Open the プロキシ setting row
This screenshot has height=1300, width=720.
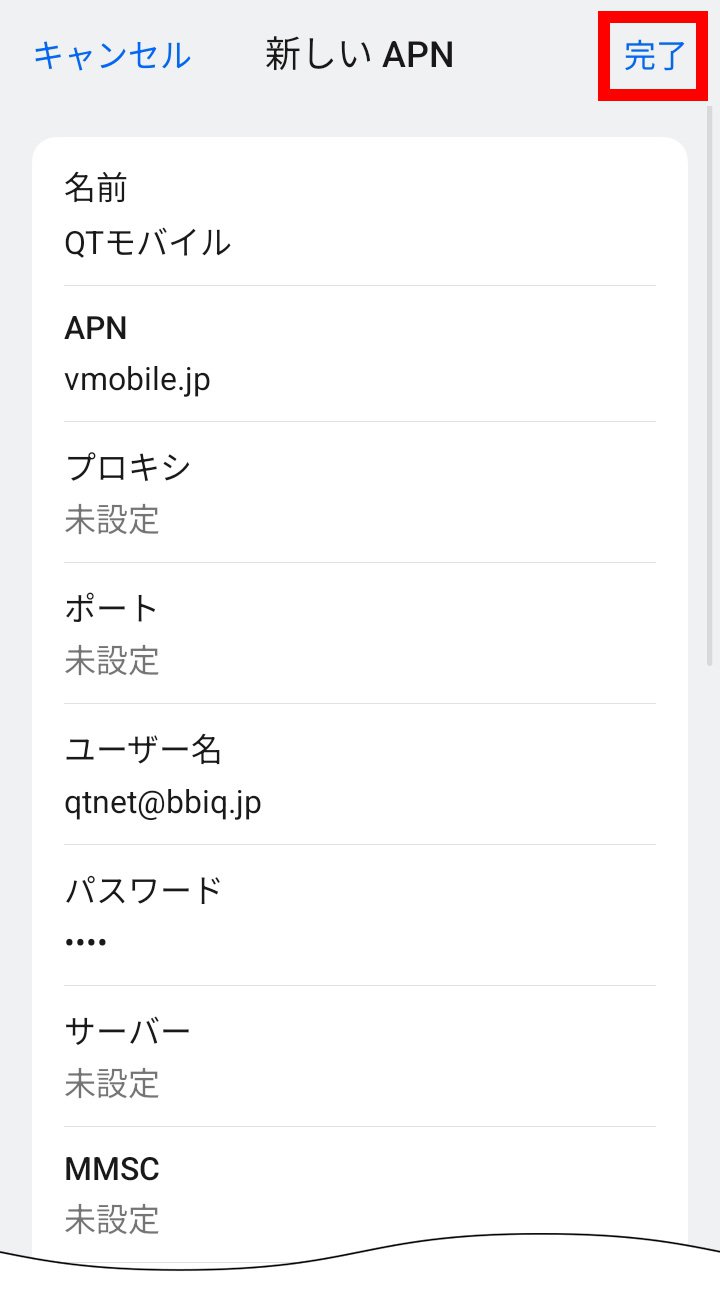coord(360,493)
